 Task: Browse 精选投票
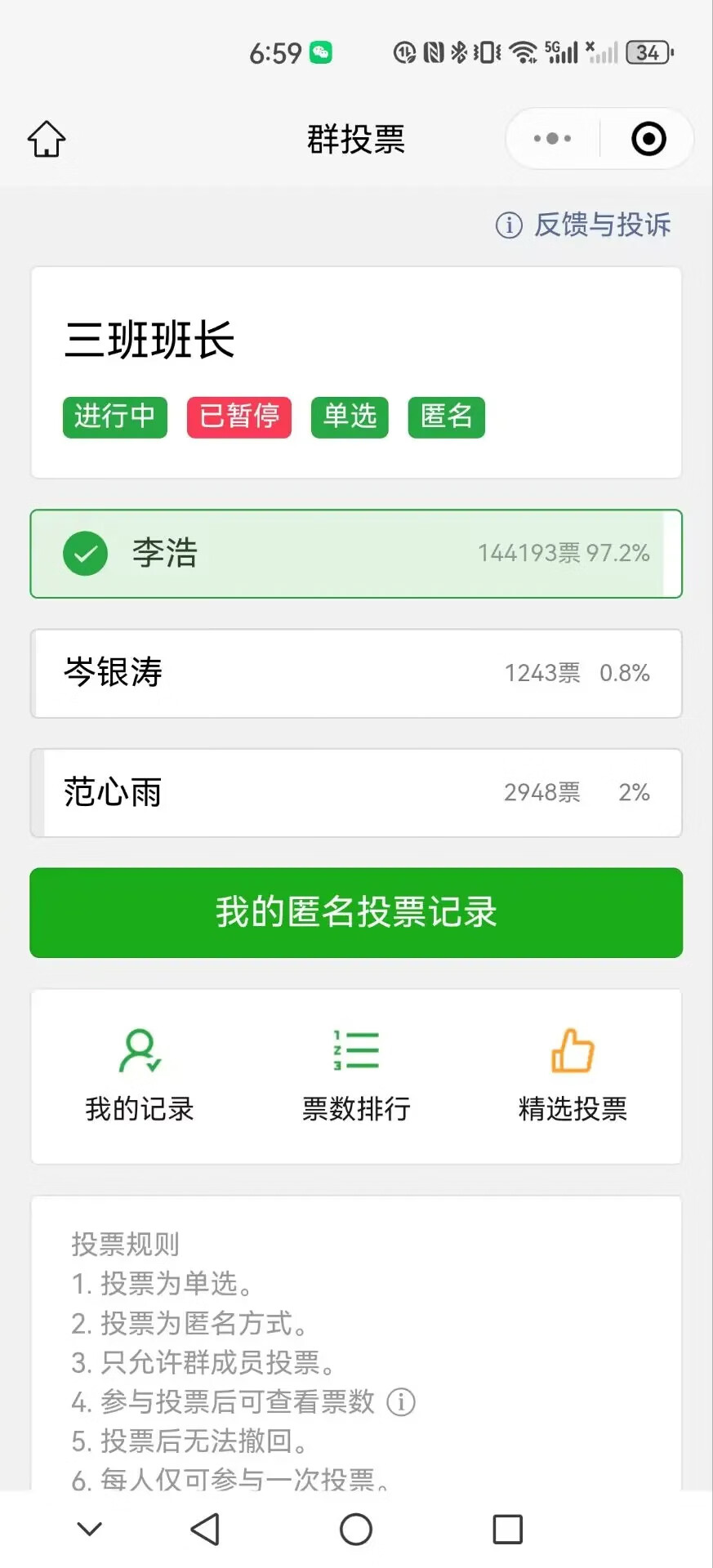pyautogui.click(x=573, y=1075)
